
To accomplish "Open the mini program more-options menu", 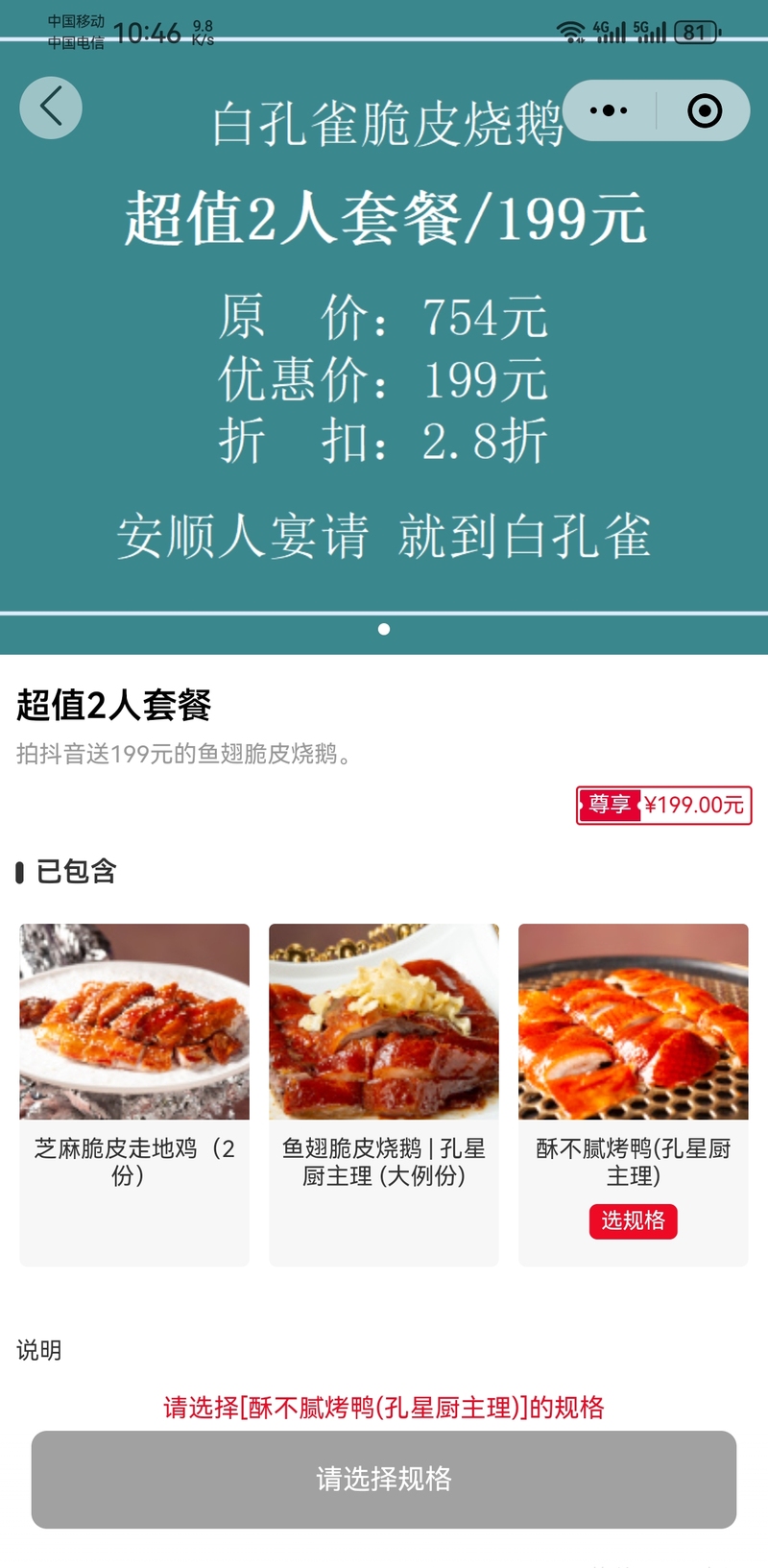I will tap(609, 111).
